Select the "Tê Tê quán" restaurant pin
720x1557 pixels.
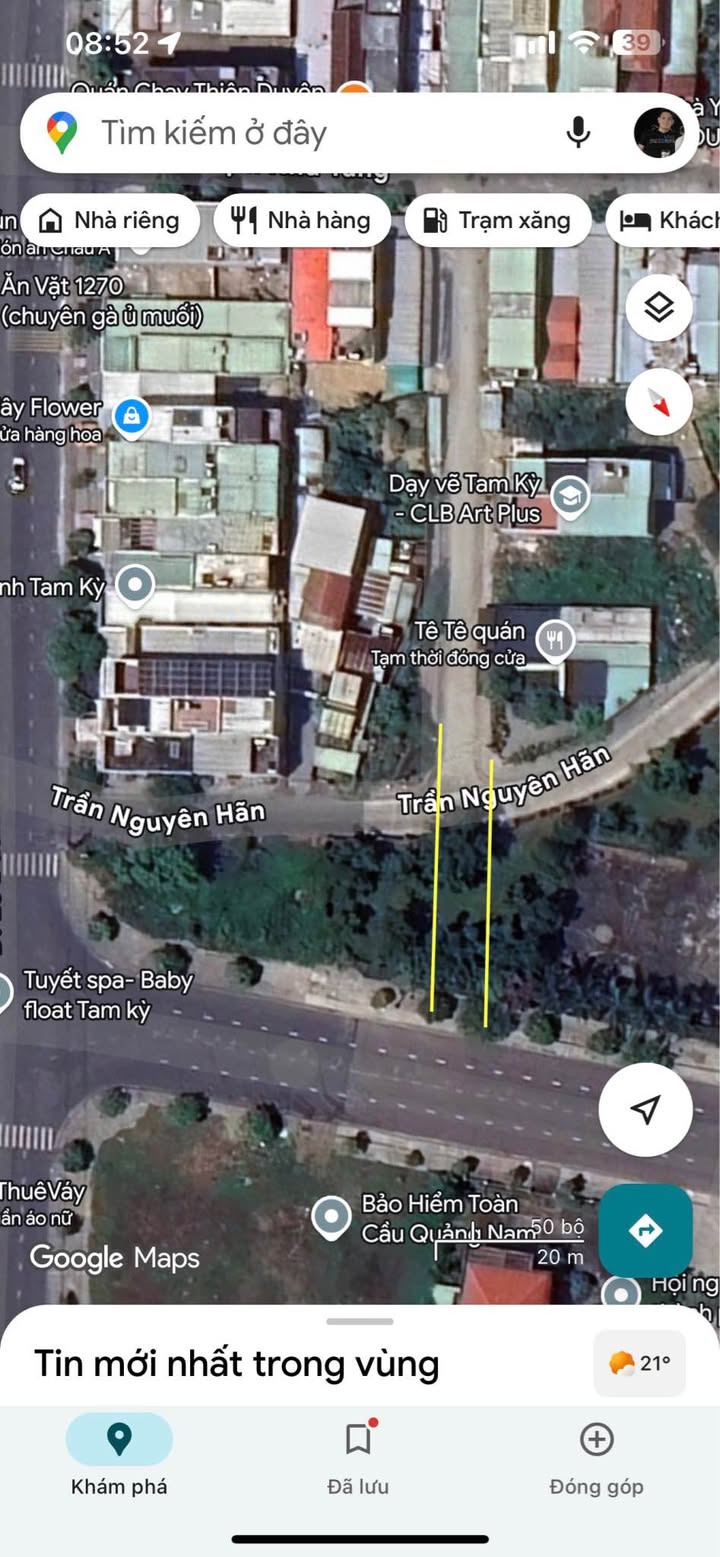click(554, 640)
